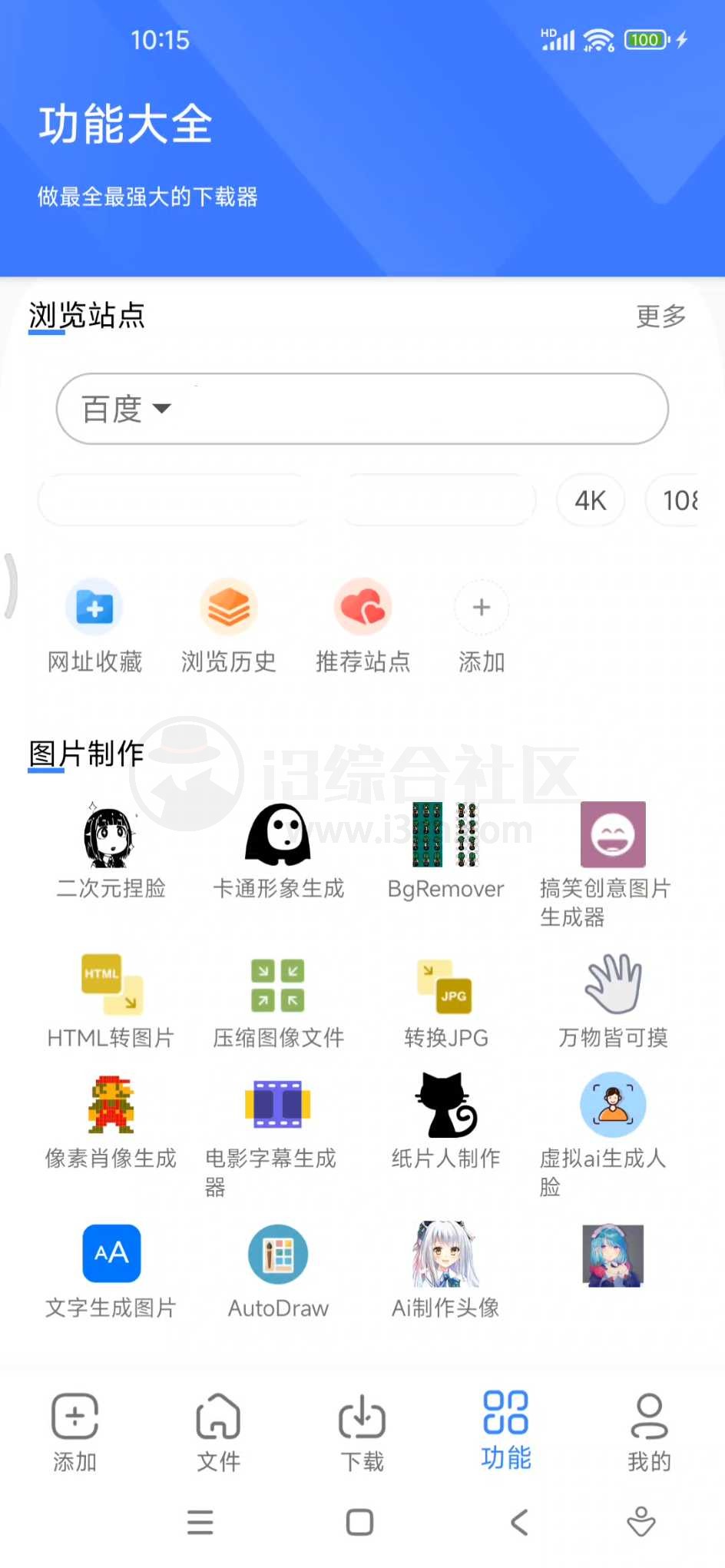The width and height of the screenshot is (725, 1568).
Task: Expand the 百度 search engine dropdown
Action: [x=127, y=409]
